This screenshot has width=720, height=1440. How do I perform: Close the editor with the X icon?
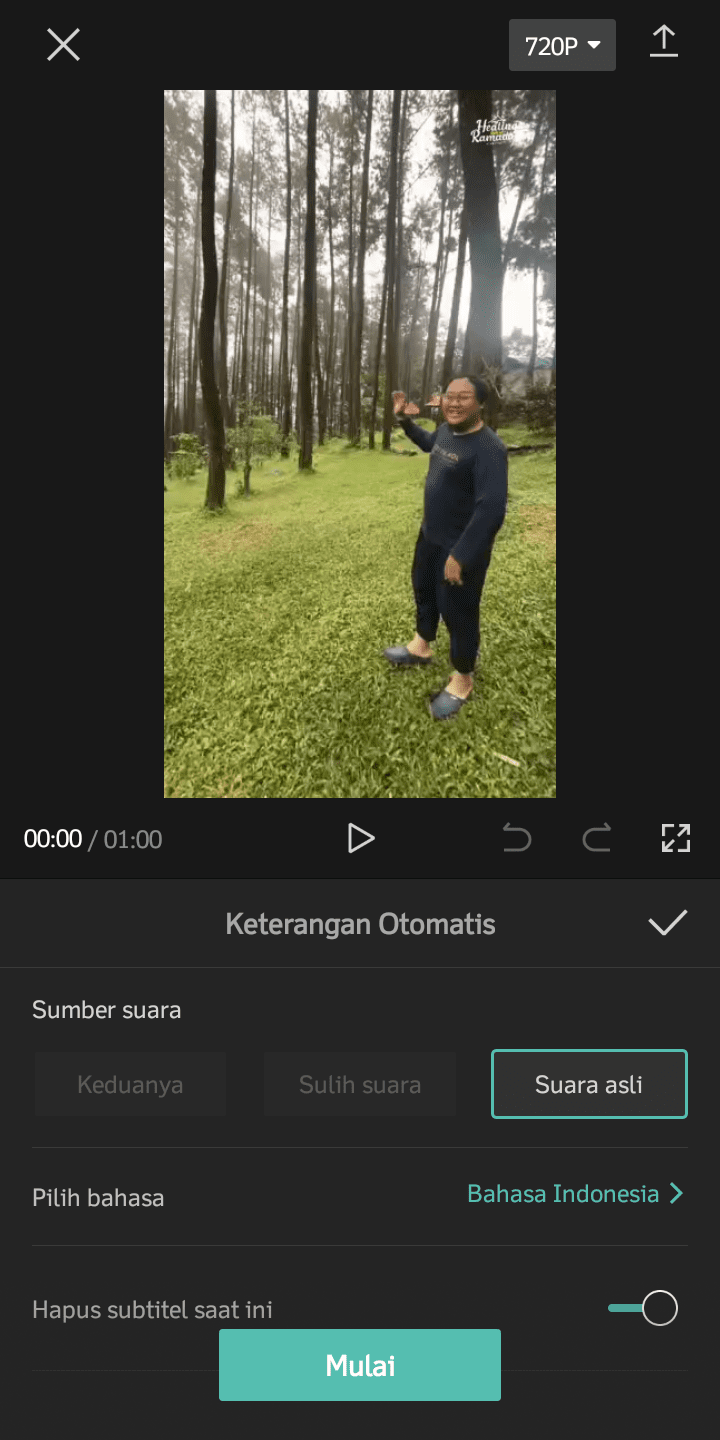coord(63,45)
